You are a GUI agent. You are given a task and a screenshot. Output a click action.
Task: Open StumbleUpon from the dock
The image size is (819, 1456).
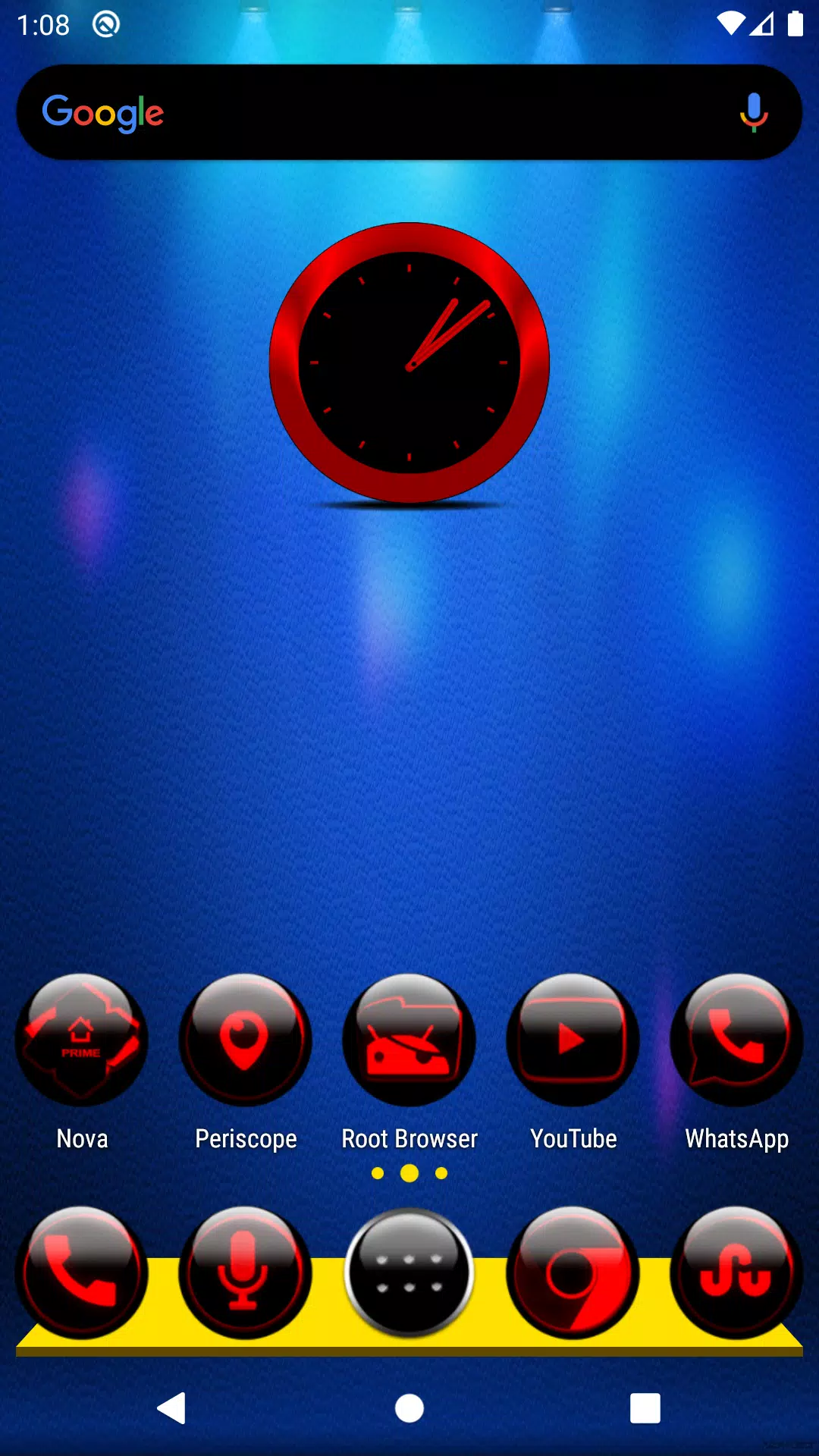pyautogui.click(x=736, y=1272)
